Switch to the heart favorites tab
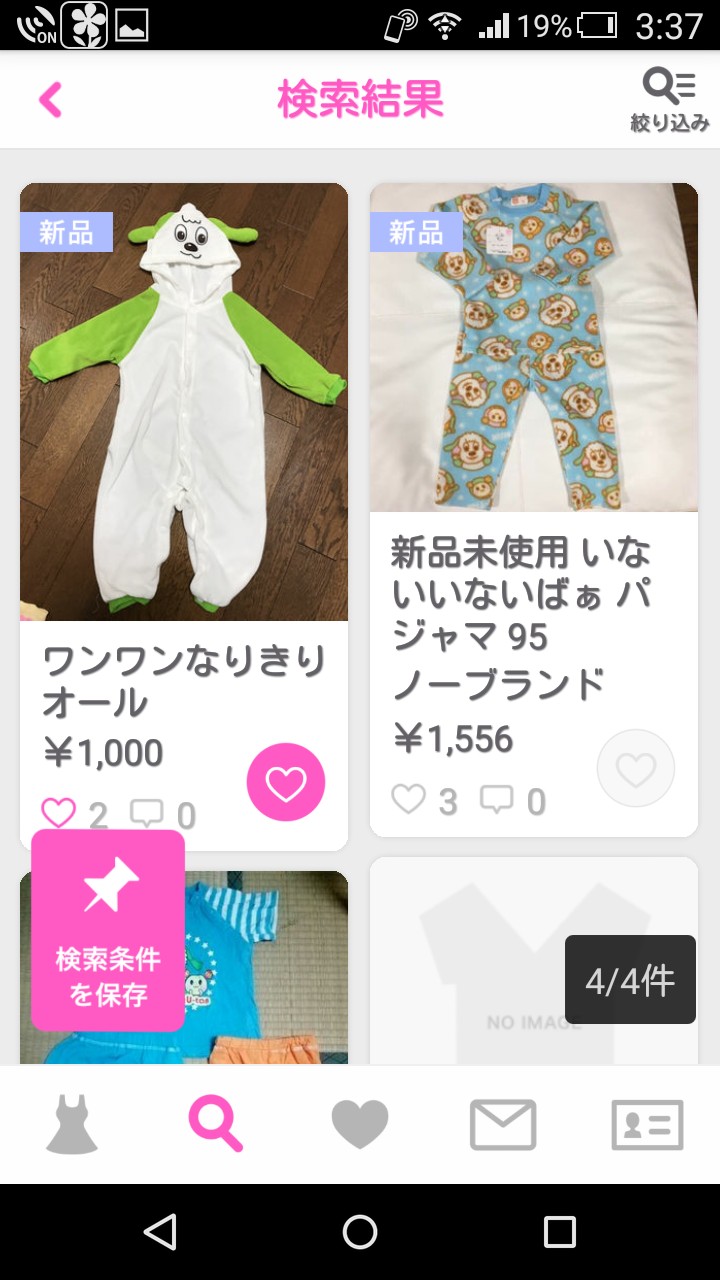The height and width of the screenshot is (1280, 720). pos(360,1124)
